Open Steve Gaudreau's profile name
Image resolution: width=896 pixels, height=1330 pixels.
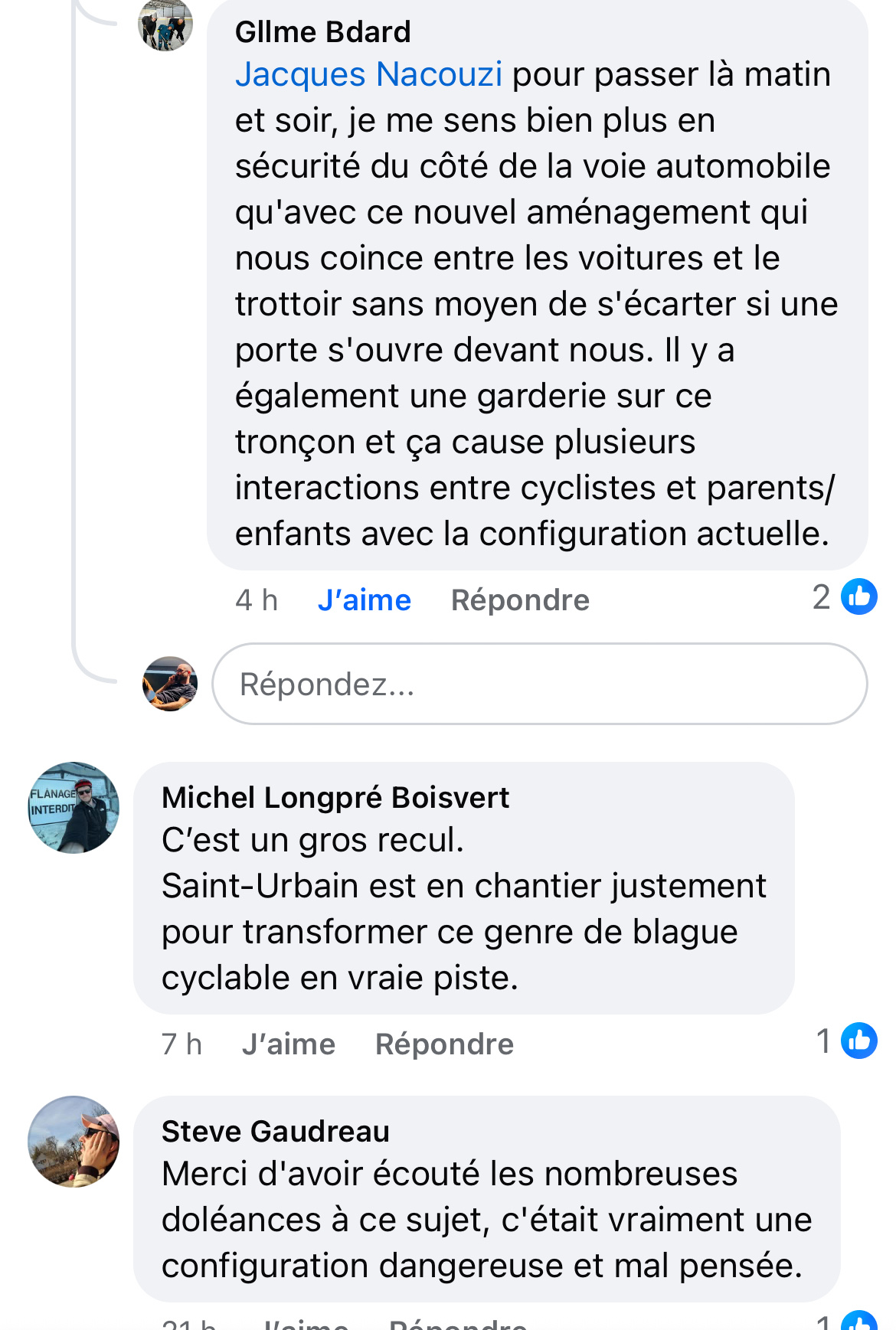click(x=276, y=1132)
